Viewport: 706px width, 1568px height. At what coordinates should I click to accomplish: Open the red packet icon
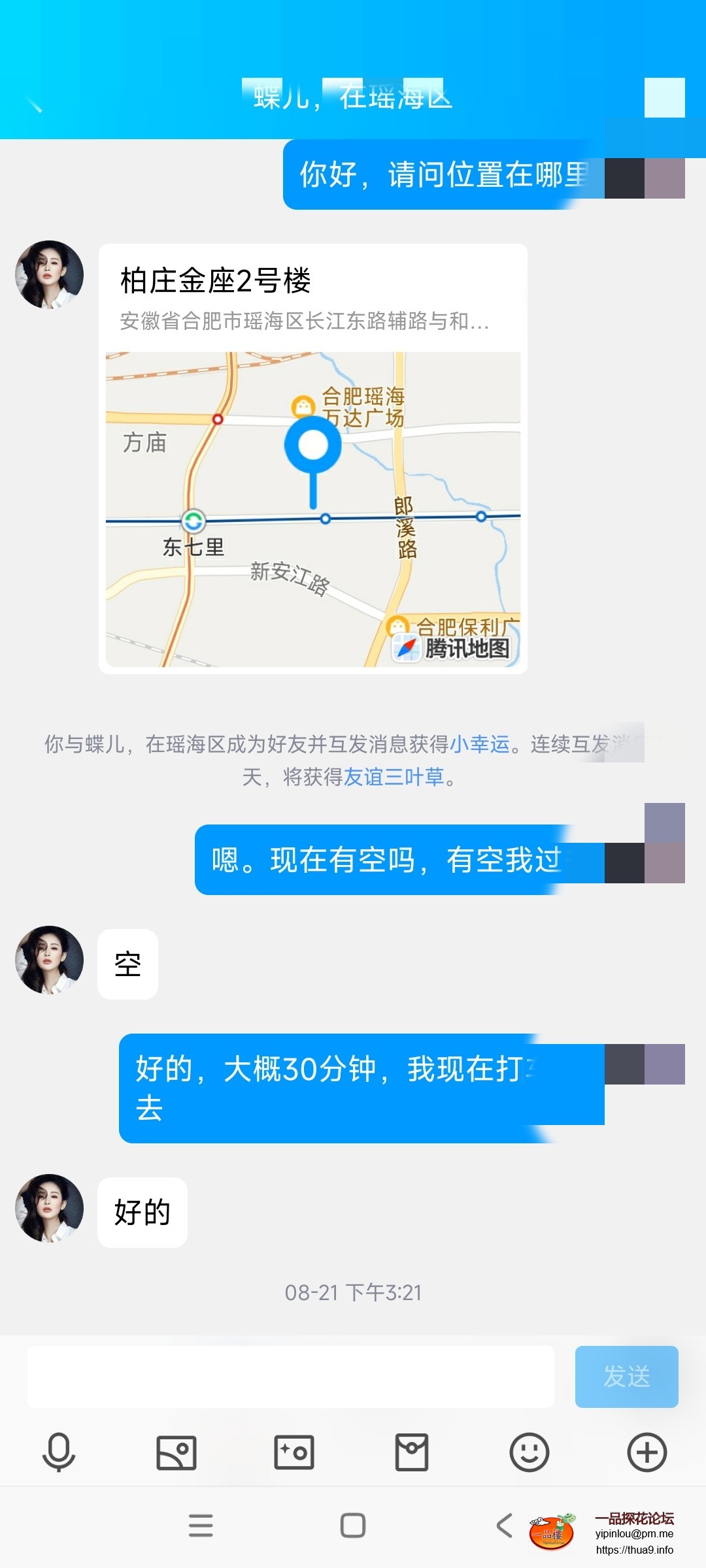tap(412, 1452)
